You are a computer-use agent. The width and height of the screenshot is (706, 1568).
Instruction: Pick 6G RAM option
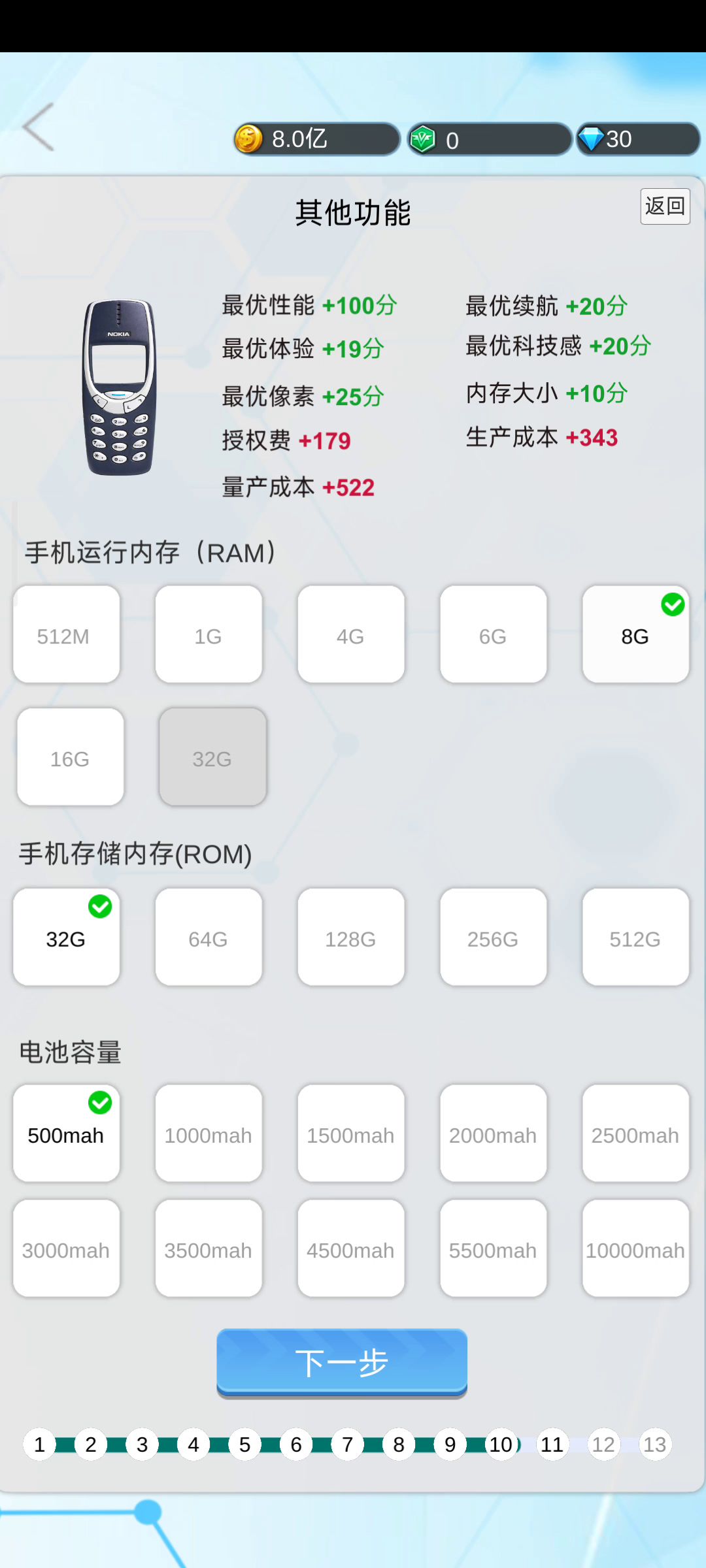click(x=493, y=635)
